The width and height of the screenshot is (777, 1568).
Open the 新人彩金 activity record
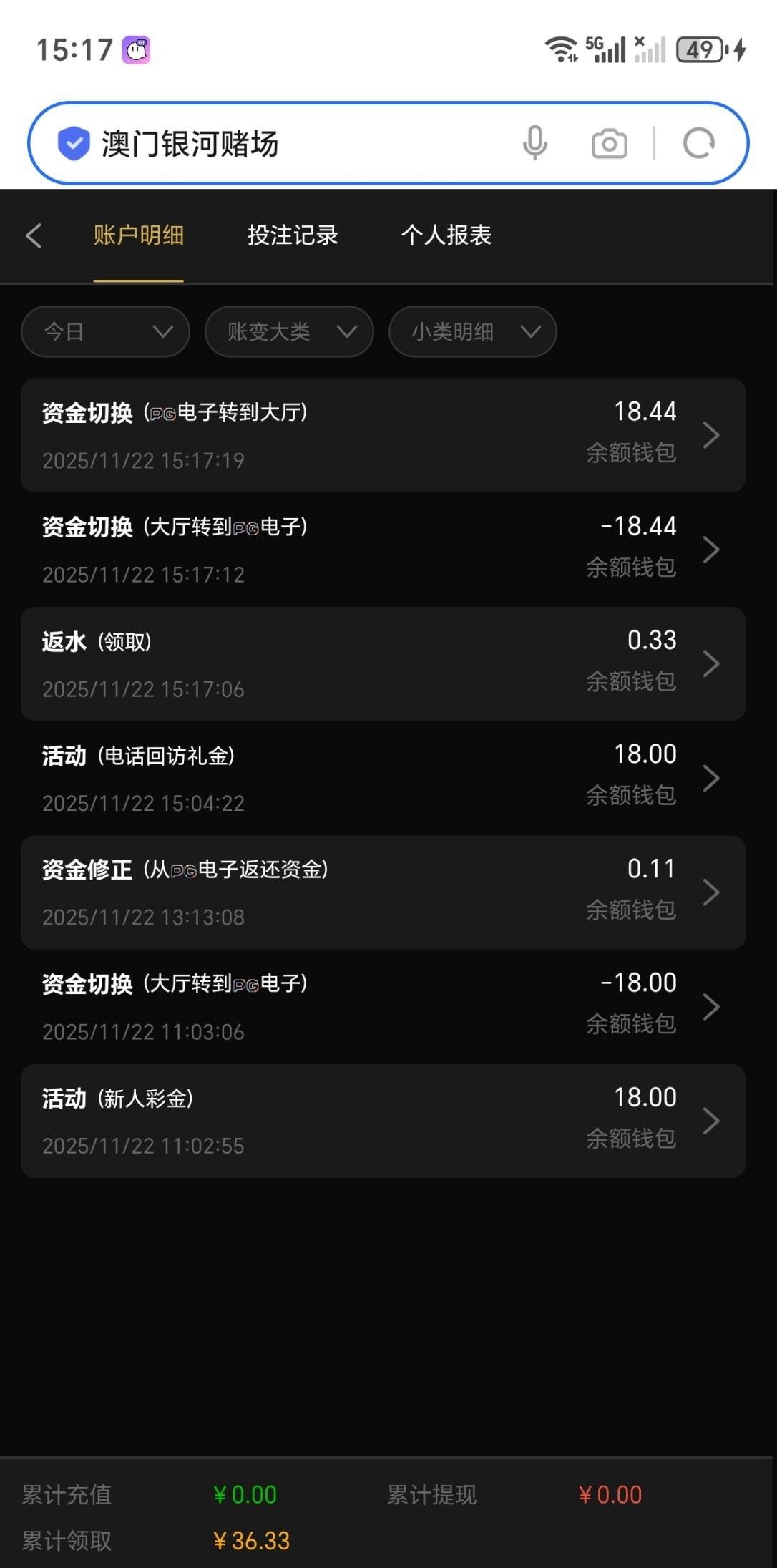click(x=383, y=1121)
